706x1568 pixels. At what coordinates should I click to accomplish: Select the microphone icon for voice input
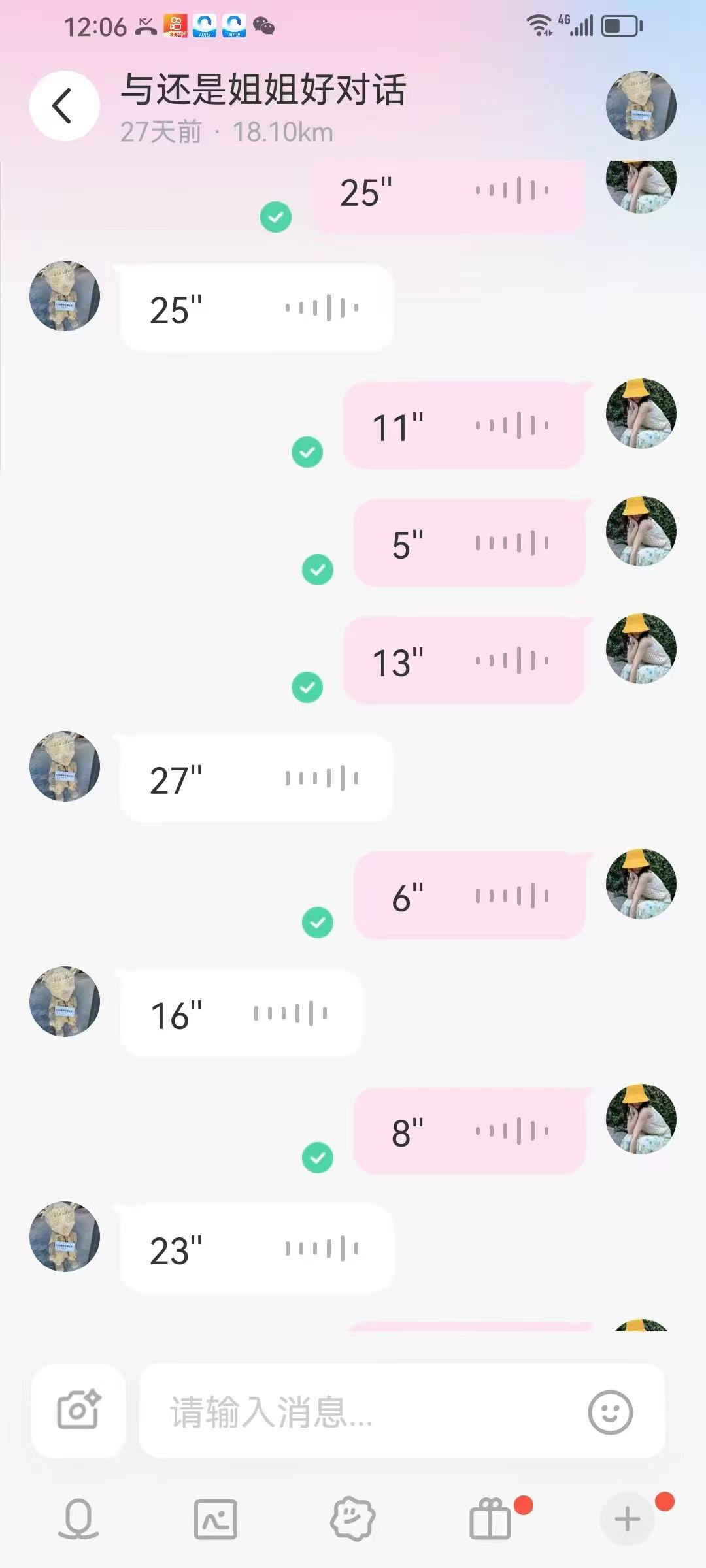pyautogui.click(x=78, y=1518)
